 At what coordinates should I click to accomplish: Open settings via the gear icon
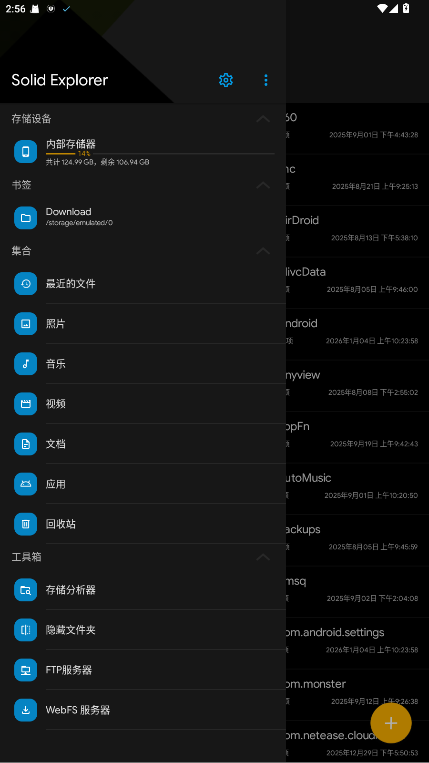tap(226, 80)
